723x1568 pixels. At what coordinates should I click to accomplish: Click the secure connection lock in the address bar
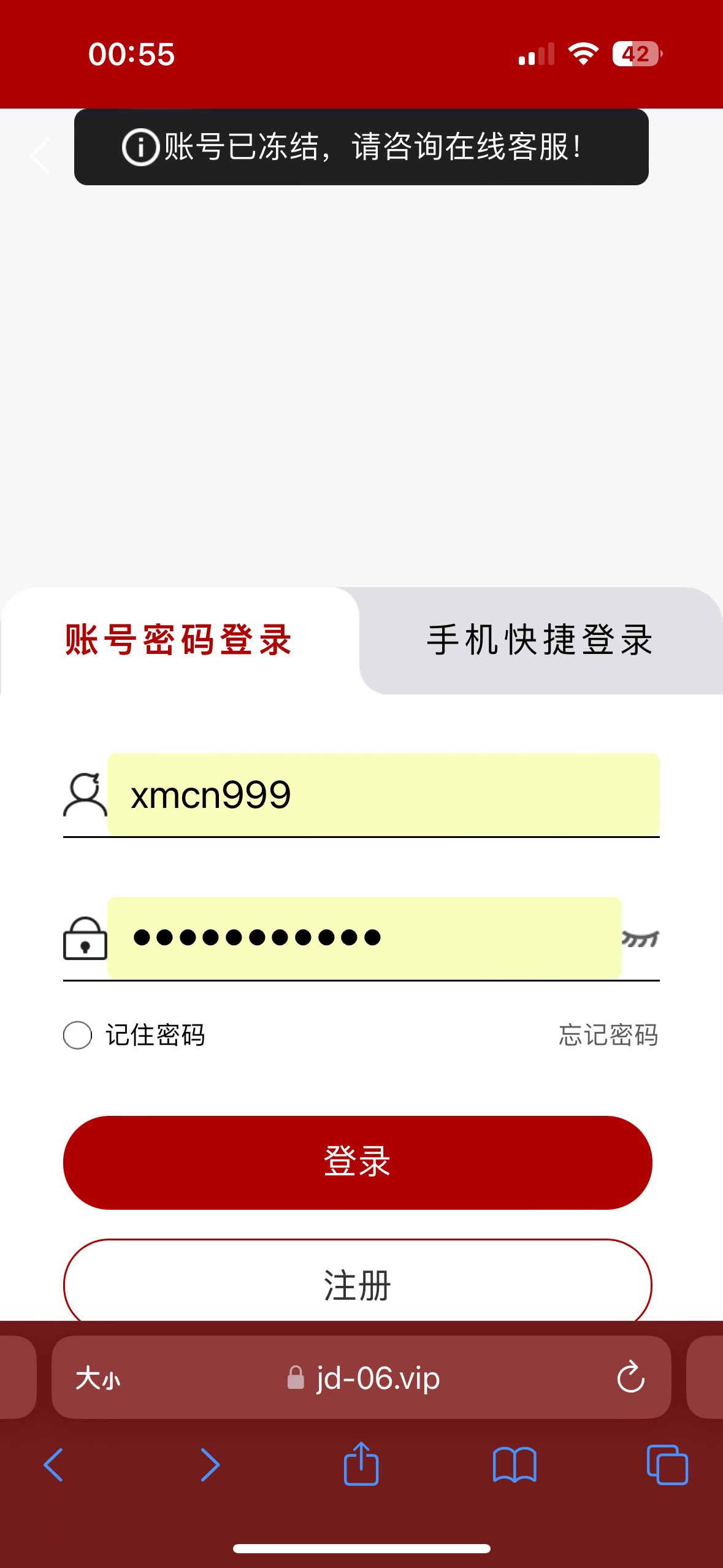pos(295,1377)
